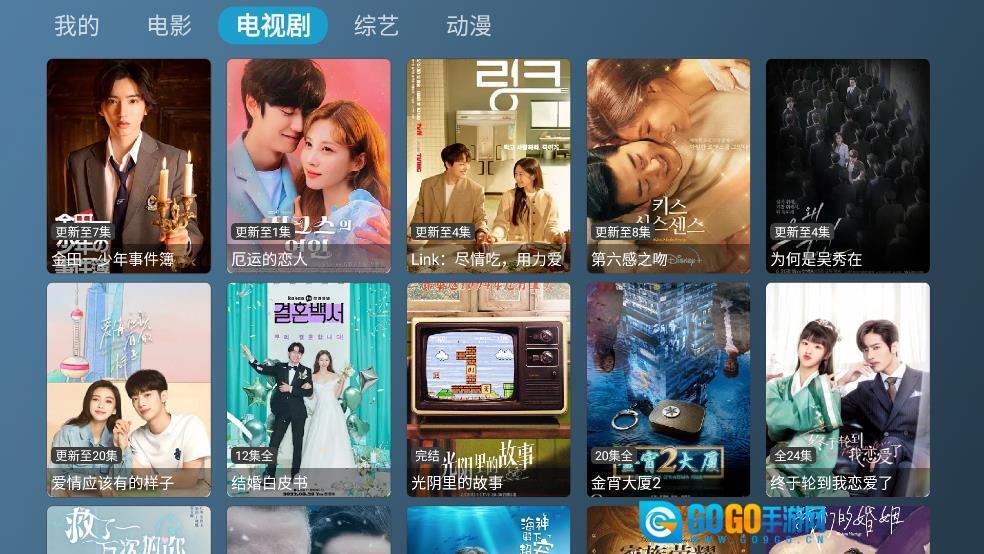984x554 pixels.
Task: Open Link:尽情吃,用力爱
Action: pos(489,166)
